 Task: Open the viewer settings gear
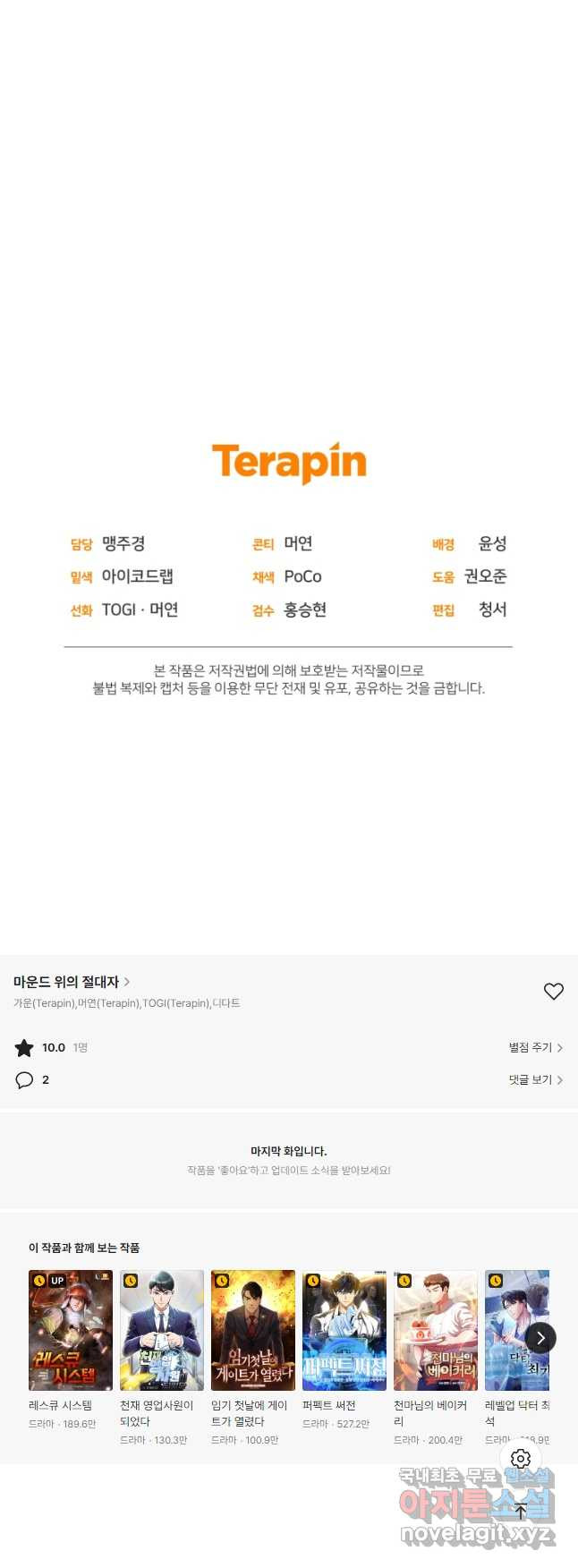(x=521, y=1459)
